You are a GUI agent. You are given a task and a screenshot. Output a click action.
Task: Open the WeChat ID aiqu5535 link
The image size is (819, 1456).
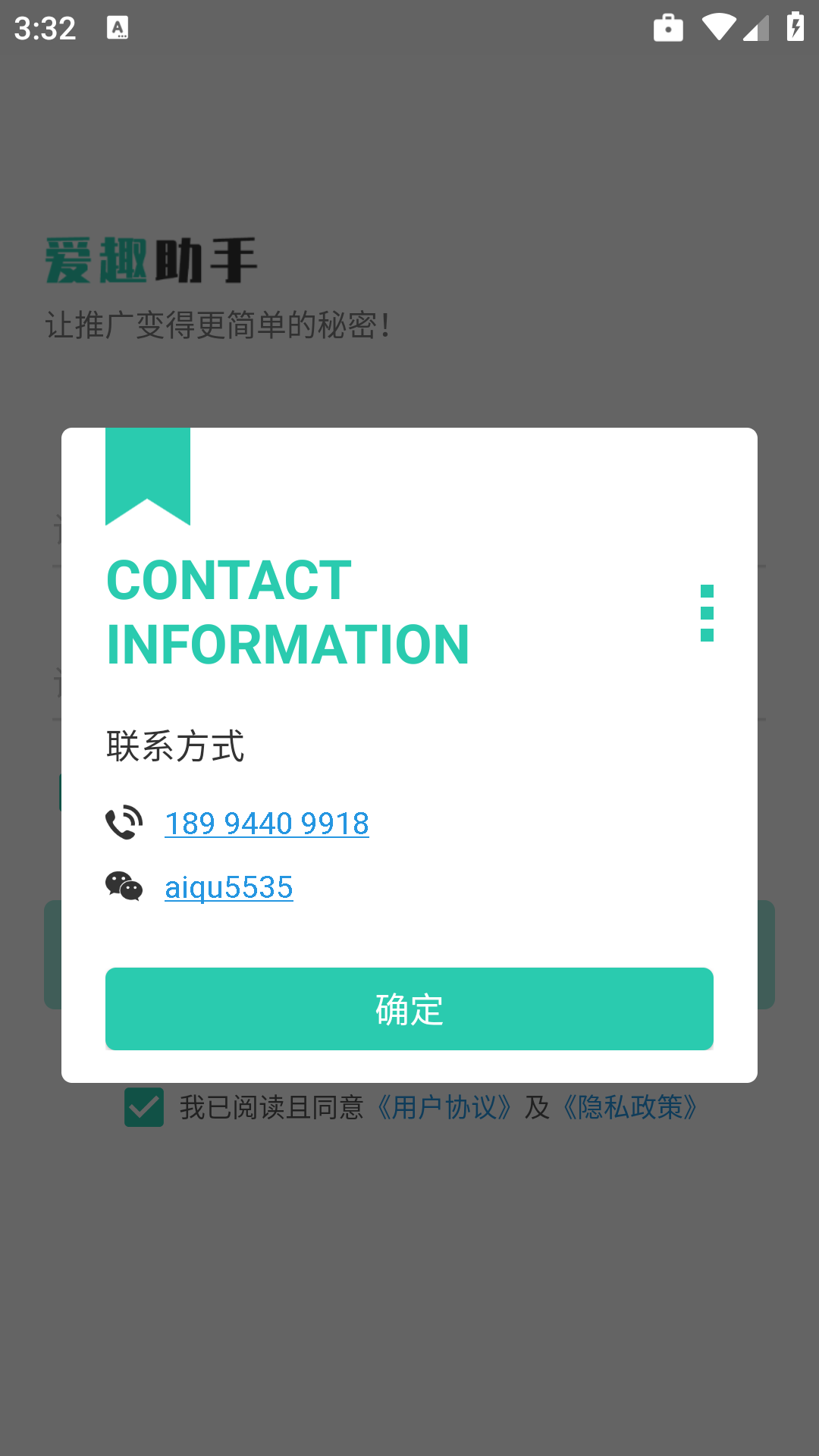click(x=228, y=887)
